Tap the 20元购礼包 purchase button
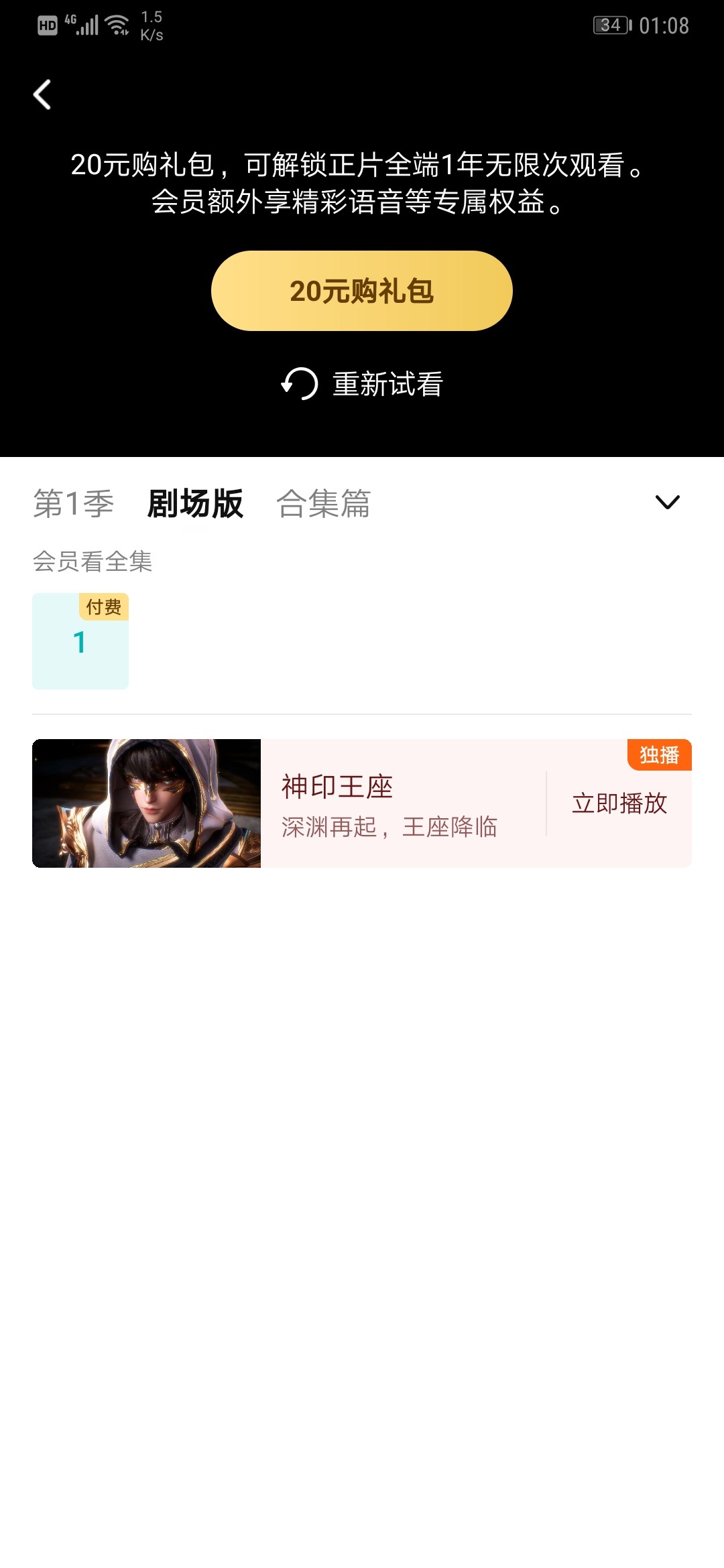 [362, 291]
